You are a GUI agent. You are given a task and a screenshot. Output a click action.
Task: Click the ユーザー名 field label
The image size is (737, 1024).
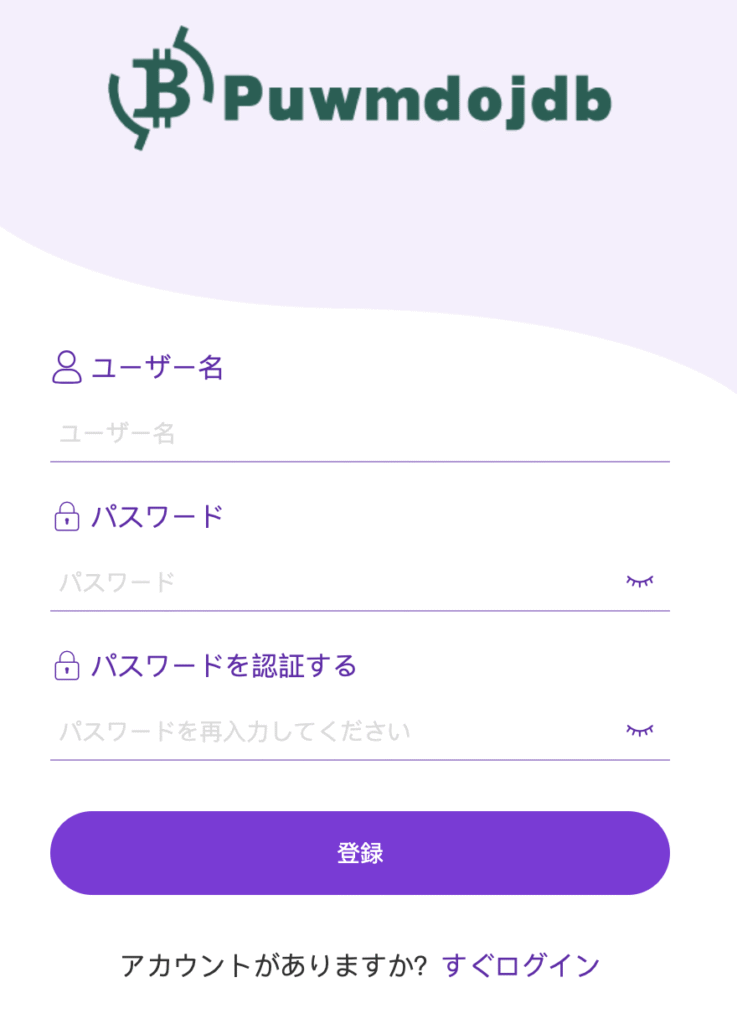pos(156,368)
